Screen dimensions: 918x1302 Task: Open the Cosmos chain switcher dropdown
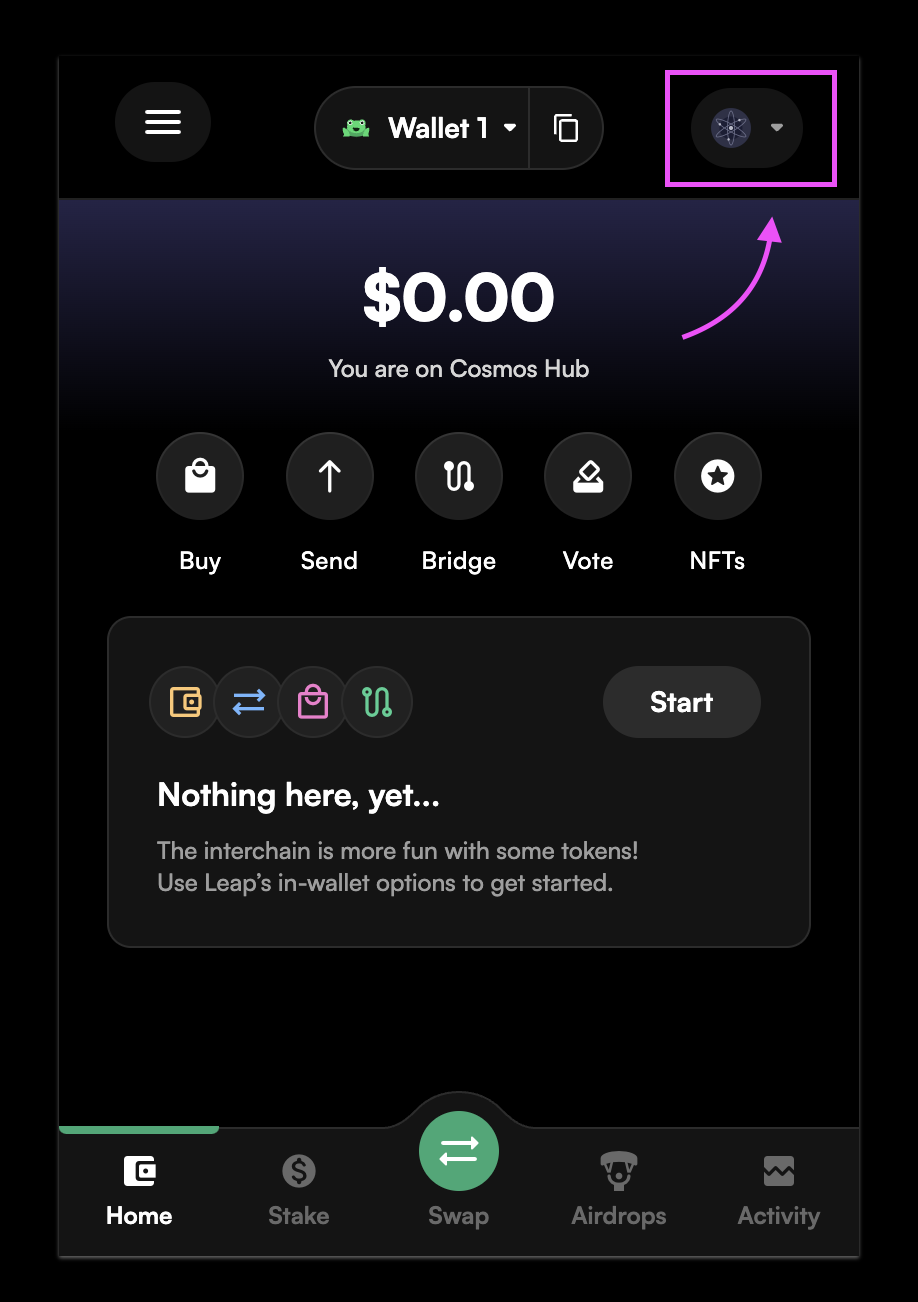tap(747, 128)
